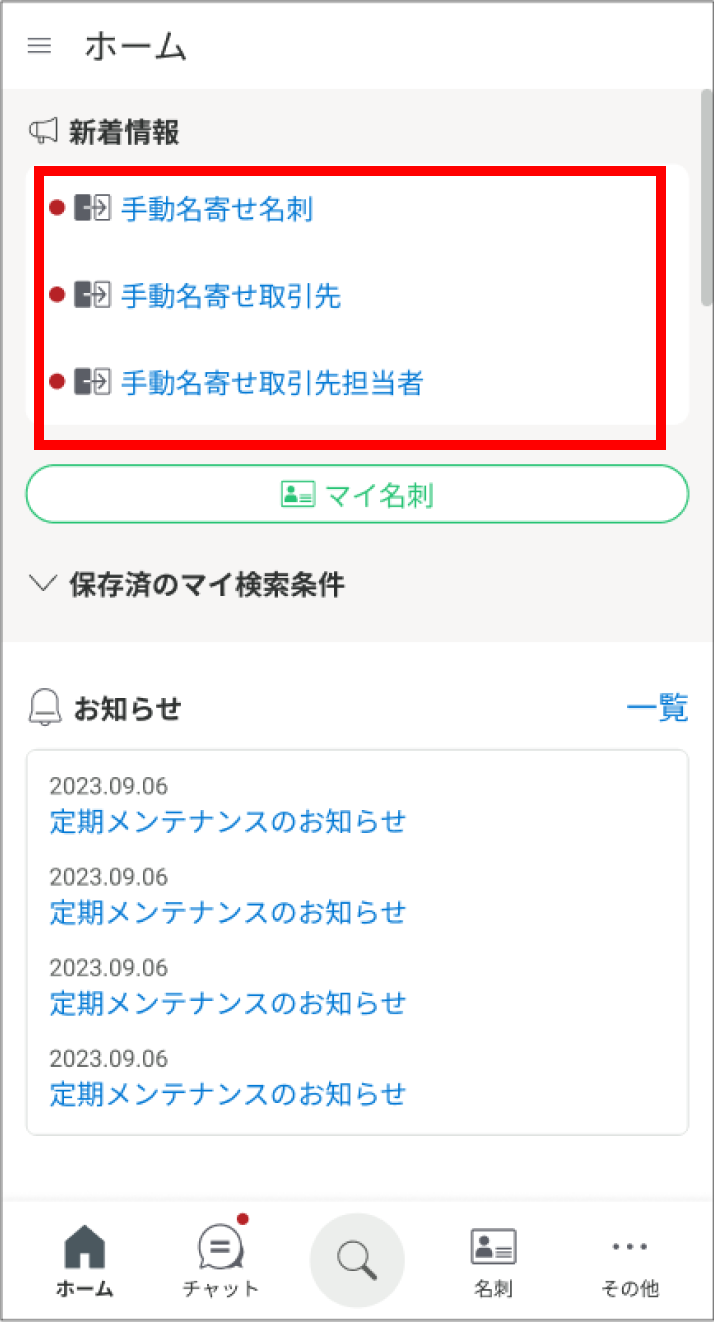This screenshot has width=714, height=1322.
Task: Open the hamburger drawer menu
Action: pos(39,46)
